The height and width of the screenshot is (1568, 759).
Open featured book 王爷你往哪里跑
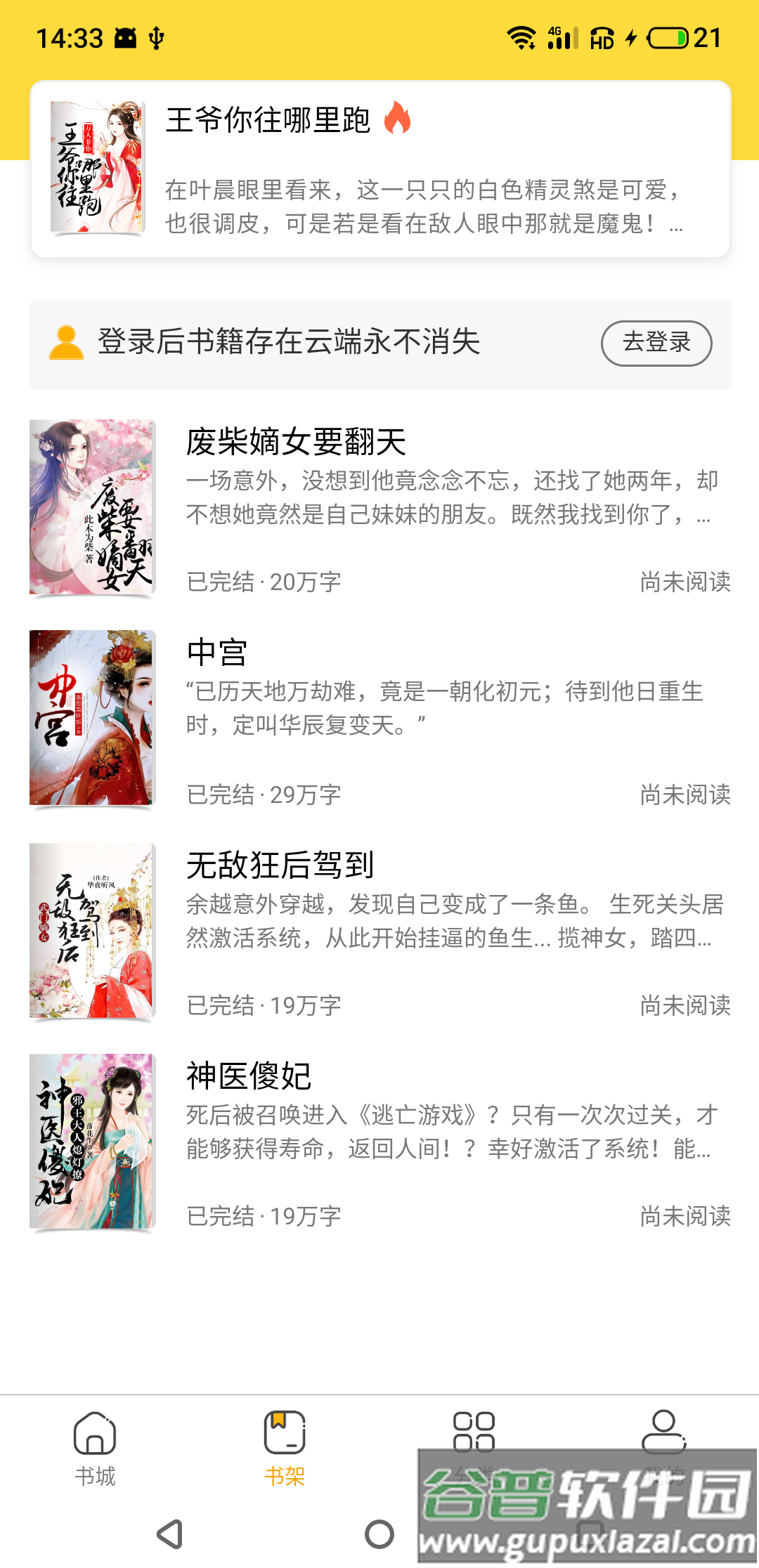pos(379,169)
